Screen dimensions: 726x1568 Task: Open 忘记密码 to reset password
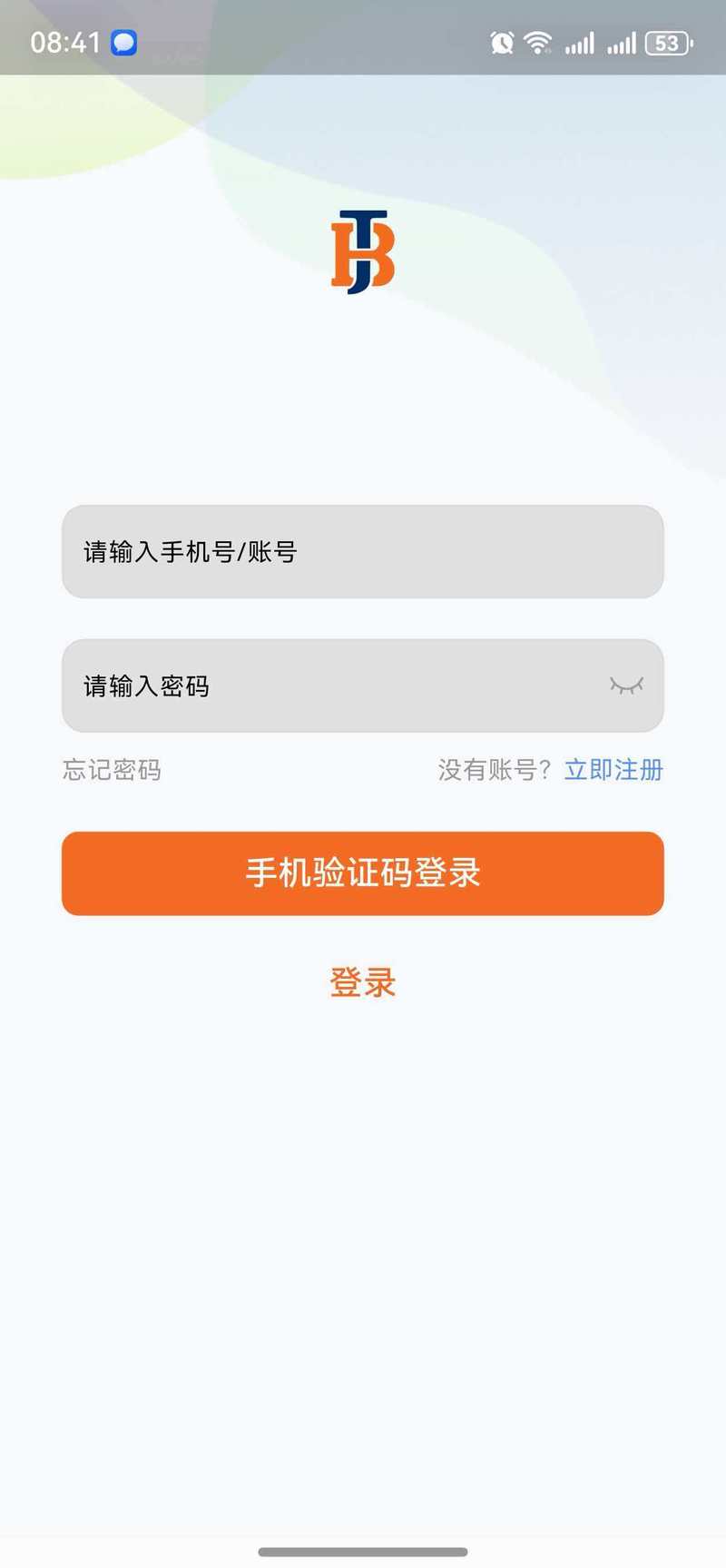[x=112, y=770]
